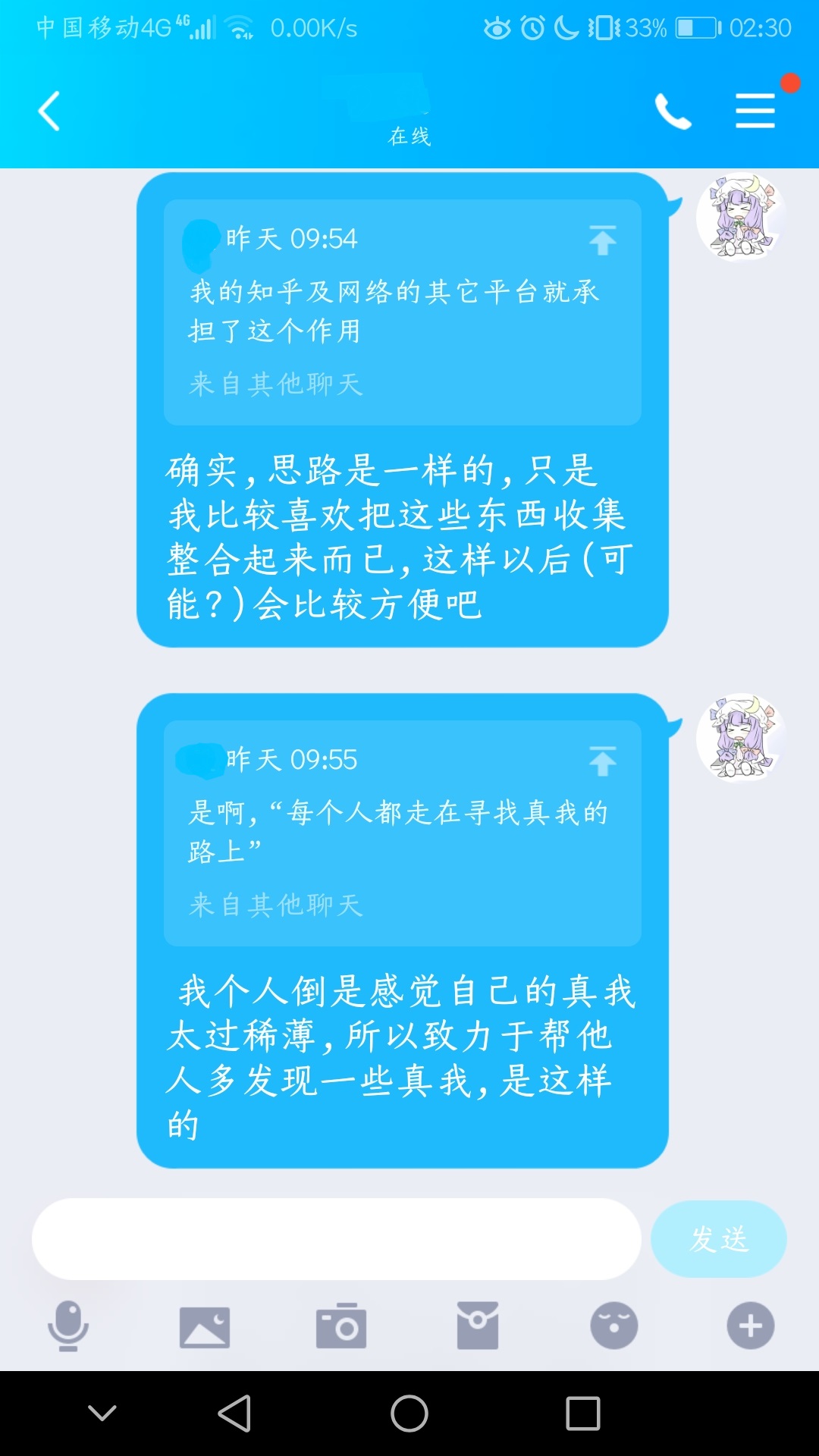Send a red packet
Image resolution: width=819 pixels, height=1456 pixels.
(478, 1326)
